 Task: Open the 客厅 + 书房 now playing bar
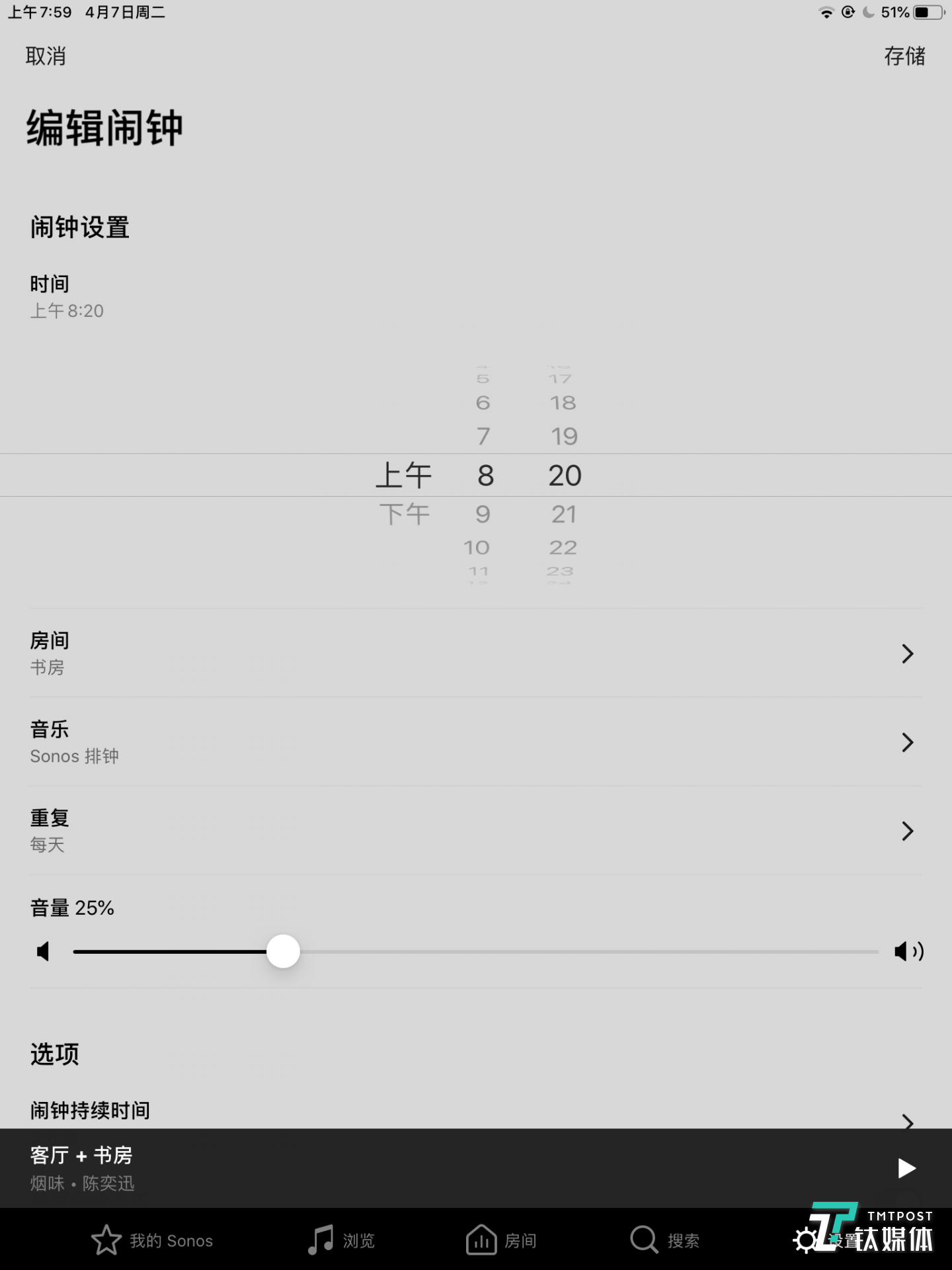coord(397,1168)
